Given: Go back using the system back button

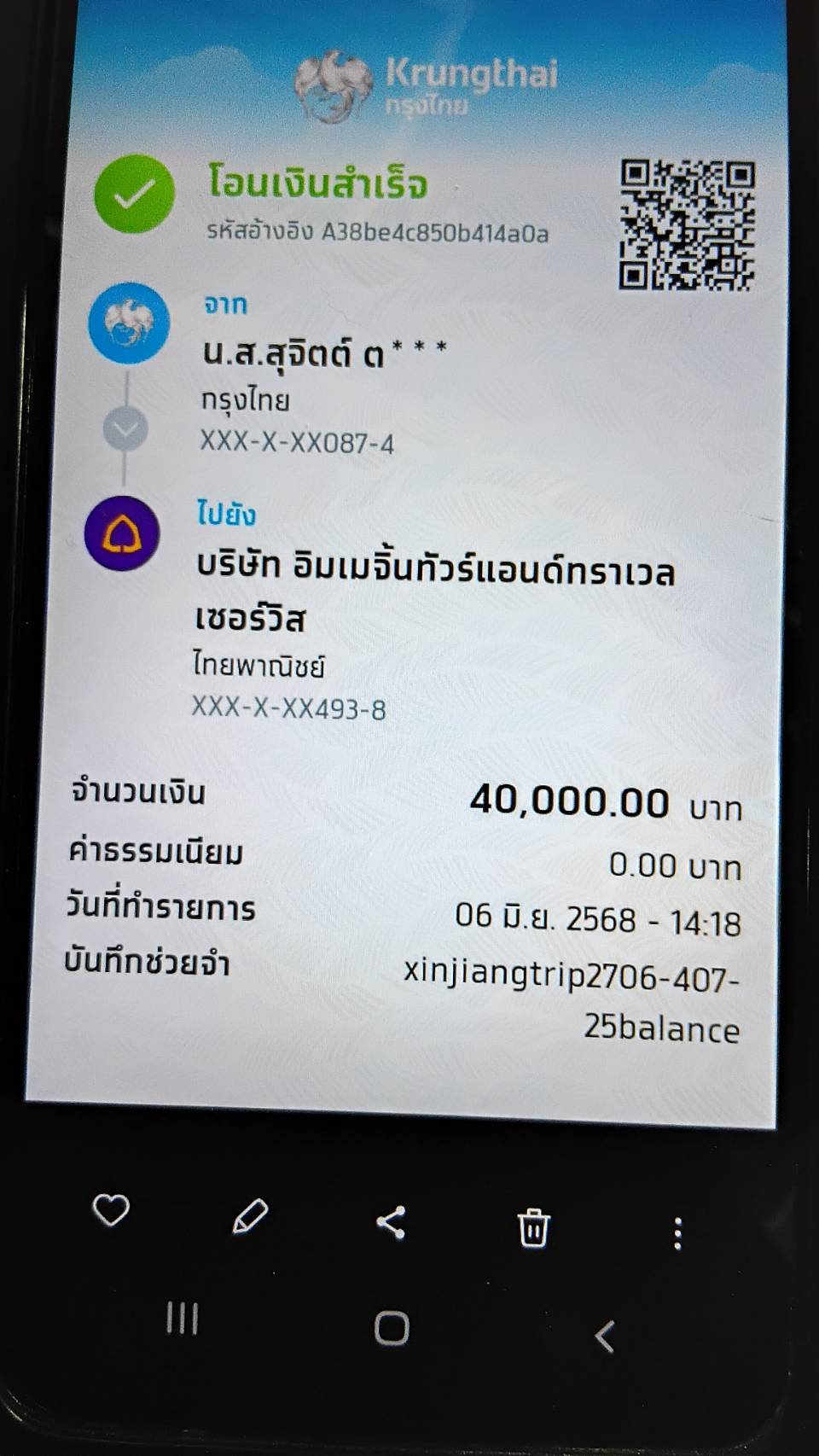Looking at the screenshot, I should [x=605, y=1337].
